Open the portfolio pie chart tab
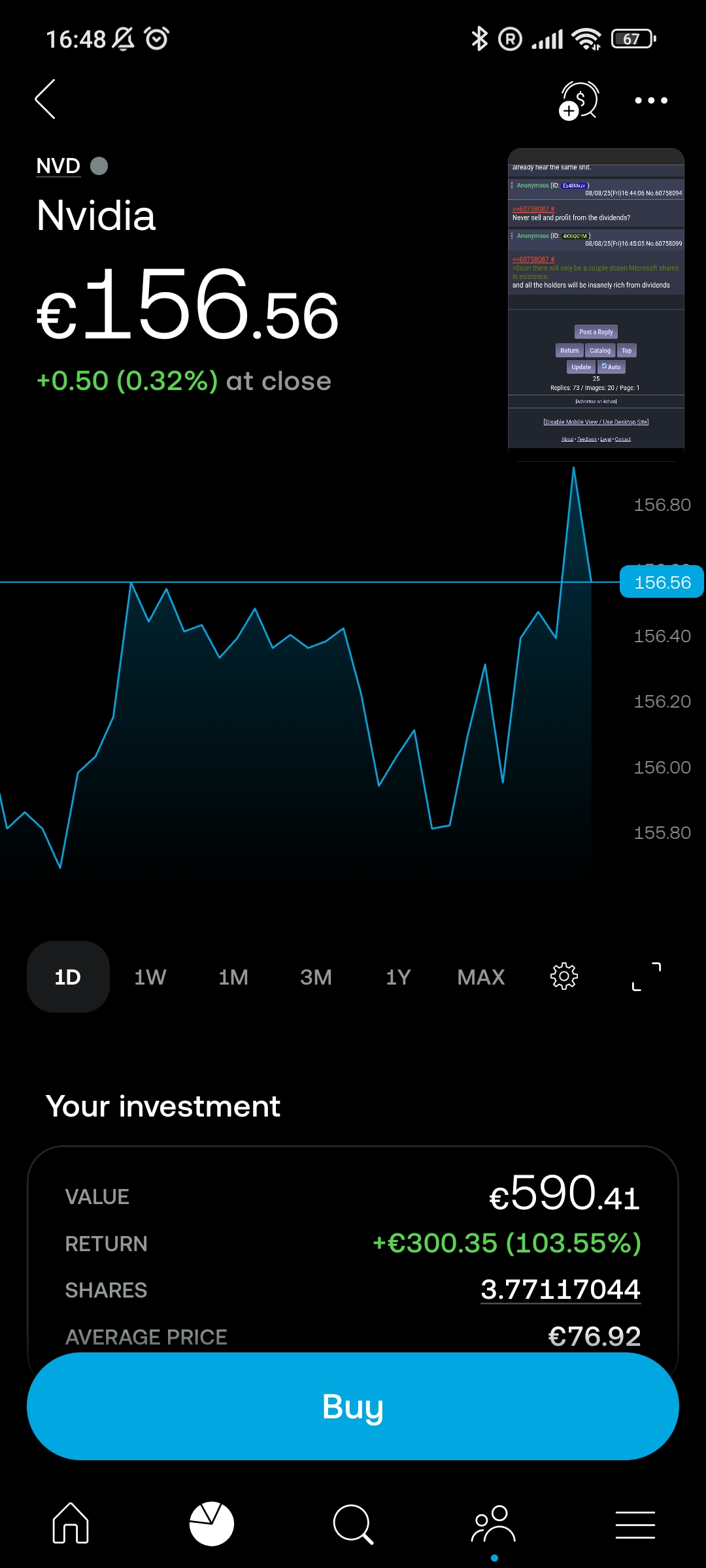706x1568 pixels. tap(212, 1524)
